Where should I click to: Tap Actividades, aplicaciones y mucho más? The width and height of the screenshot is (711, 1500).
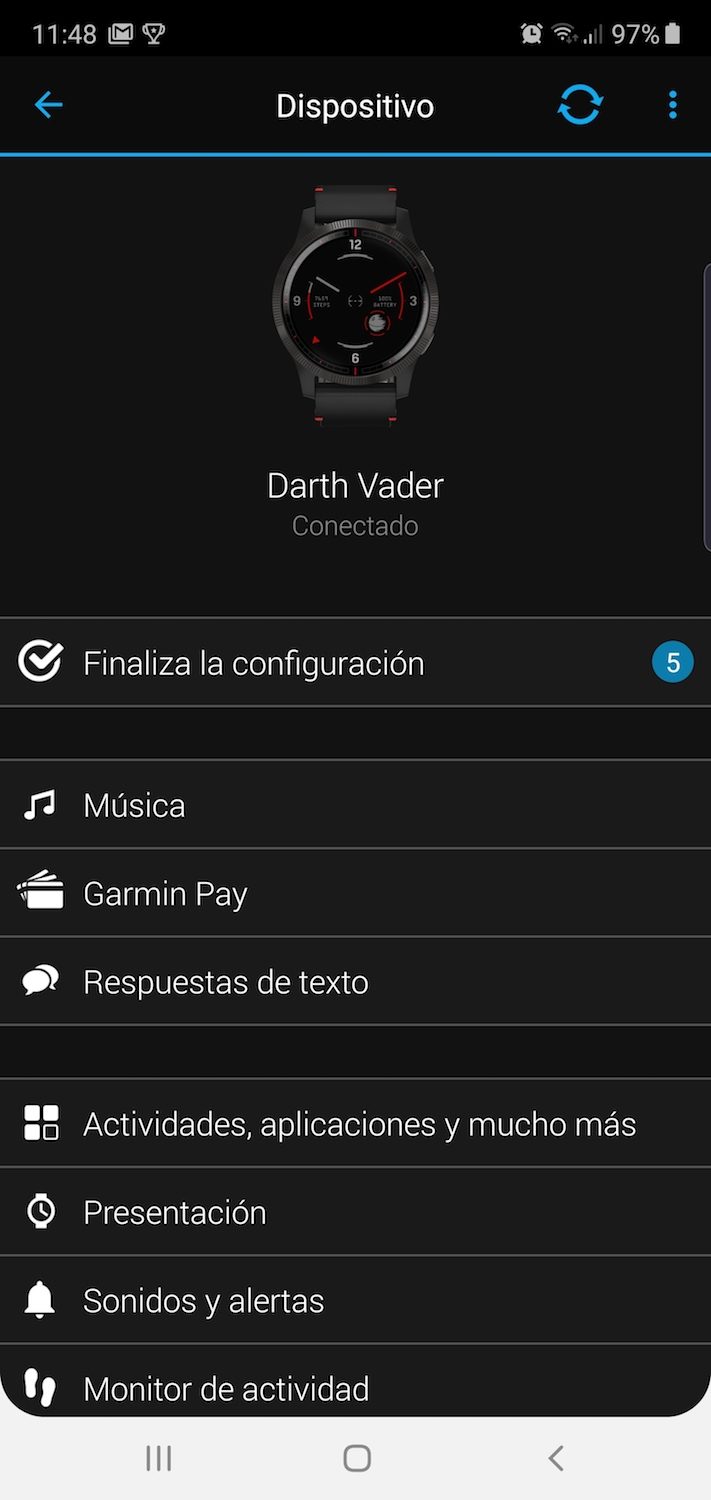355,1124
